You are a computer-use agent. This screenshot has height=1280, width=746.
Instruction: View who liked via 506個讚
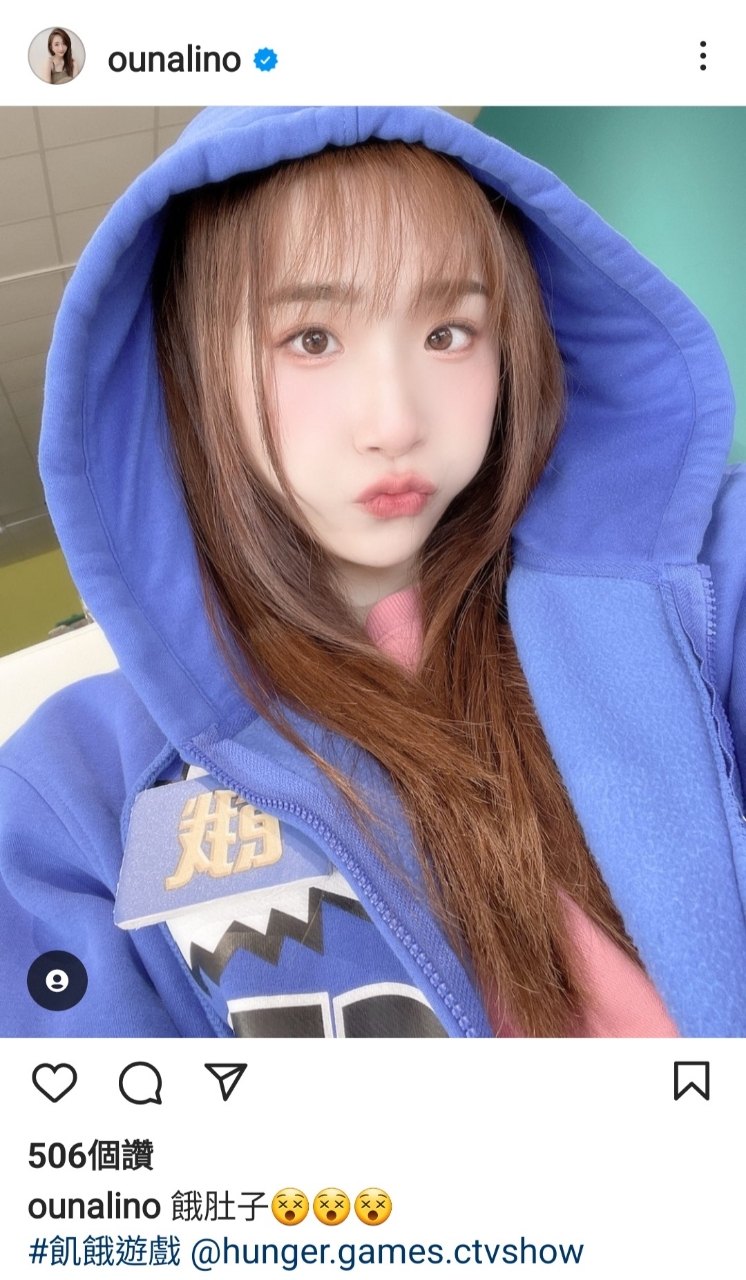coord(90,1156)
